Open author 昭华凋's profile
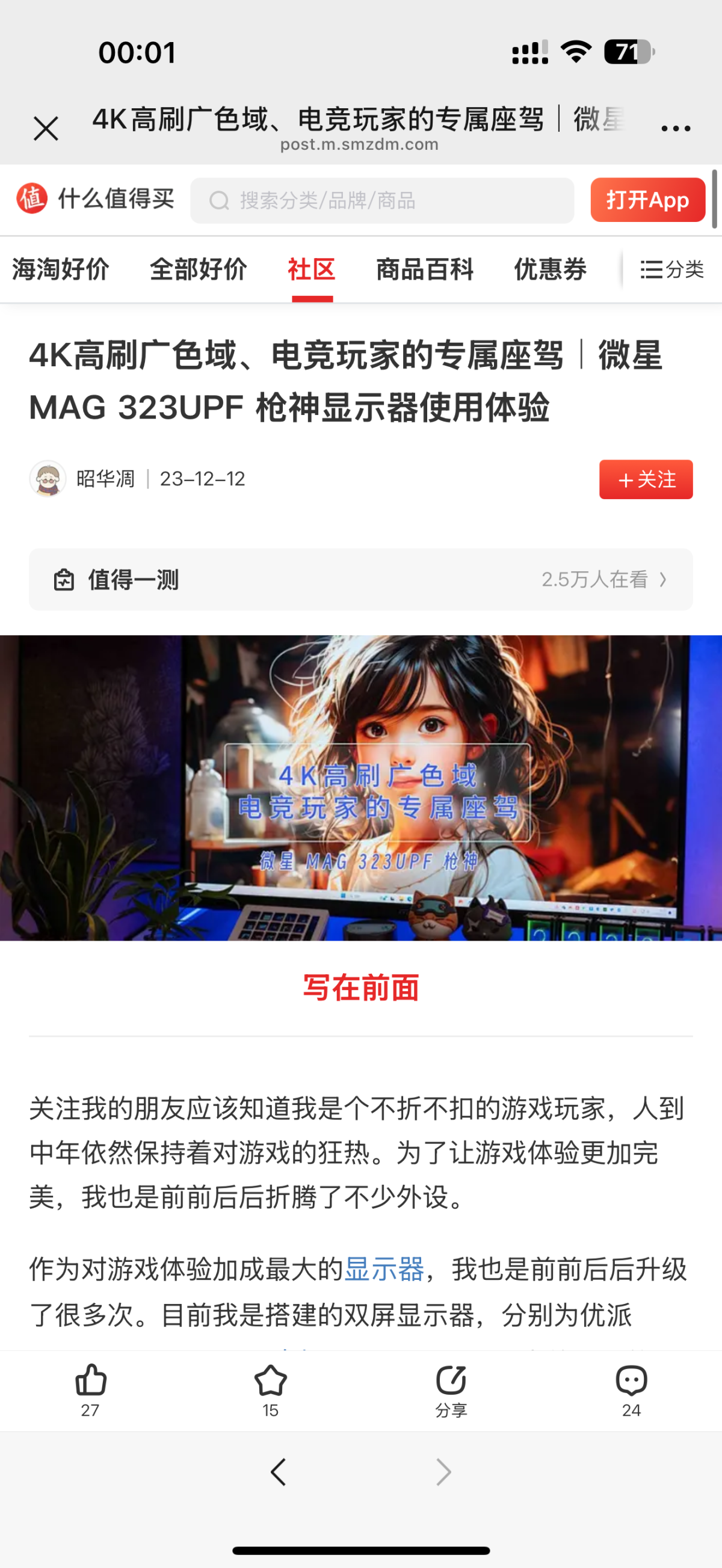 click(x=105, y=479)
